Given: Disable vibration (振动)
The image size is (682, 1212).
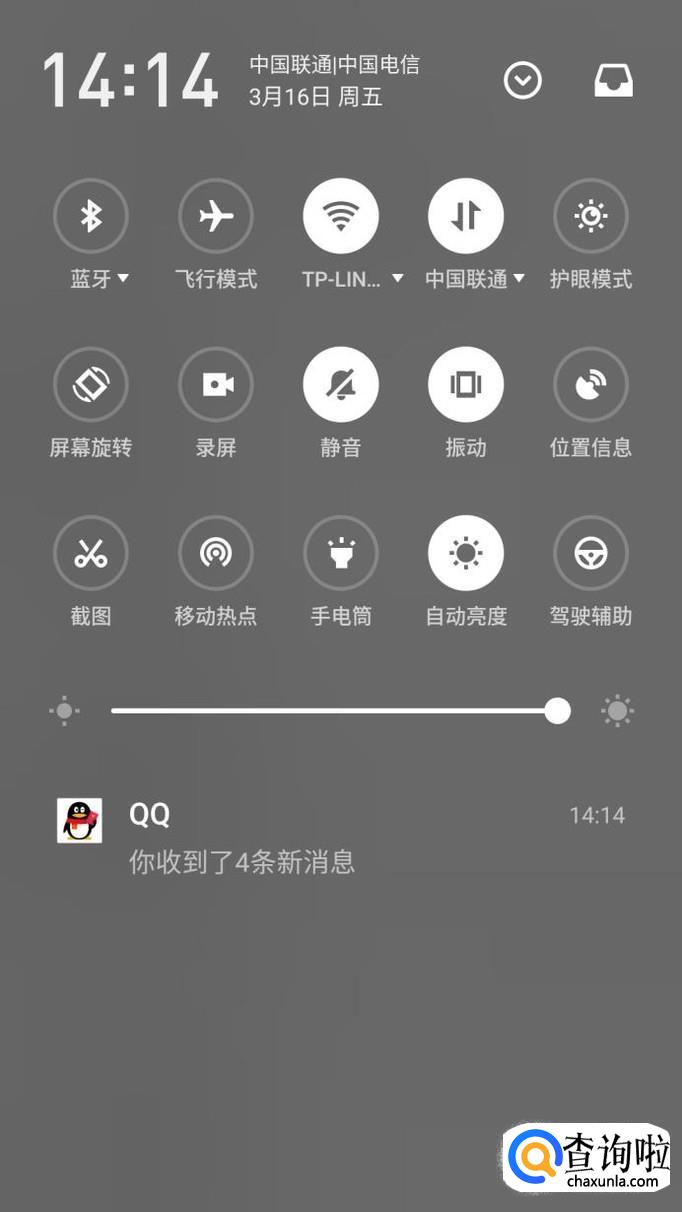Looking at the screenshot, I should [x=466, y=384].
